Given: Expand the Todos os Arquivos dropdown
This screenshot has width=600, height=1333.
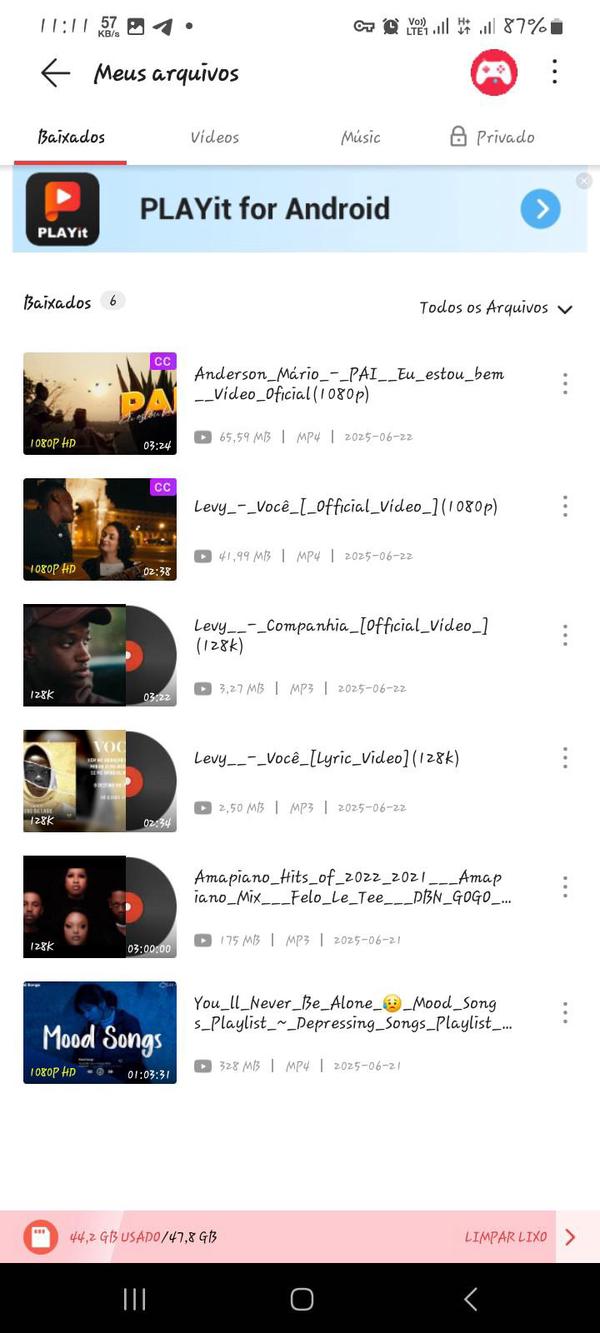Looking at the screenshot, I should point(495,308).
